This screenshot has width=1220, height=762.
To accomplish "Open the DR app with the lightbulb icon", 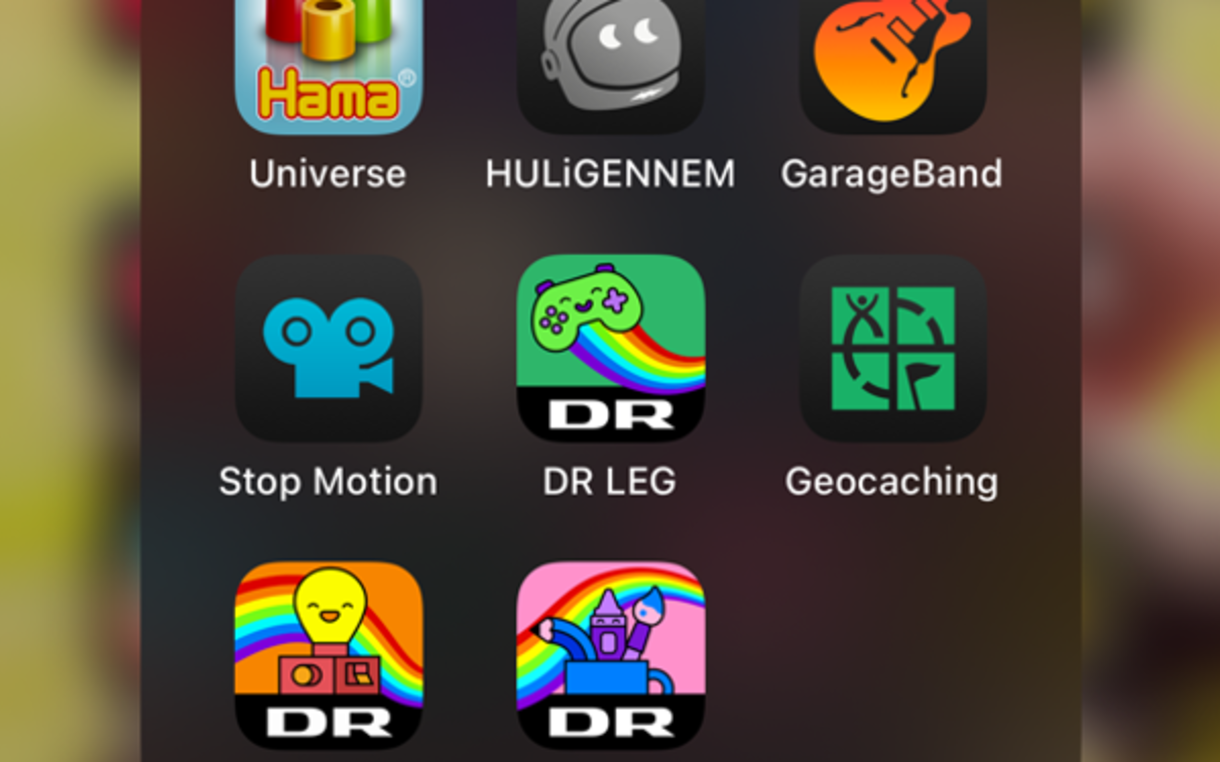I will click(x=328, y=654).
